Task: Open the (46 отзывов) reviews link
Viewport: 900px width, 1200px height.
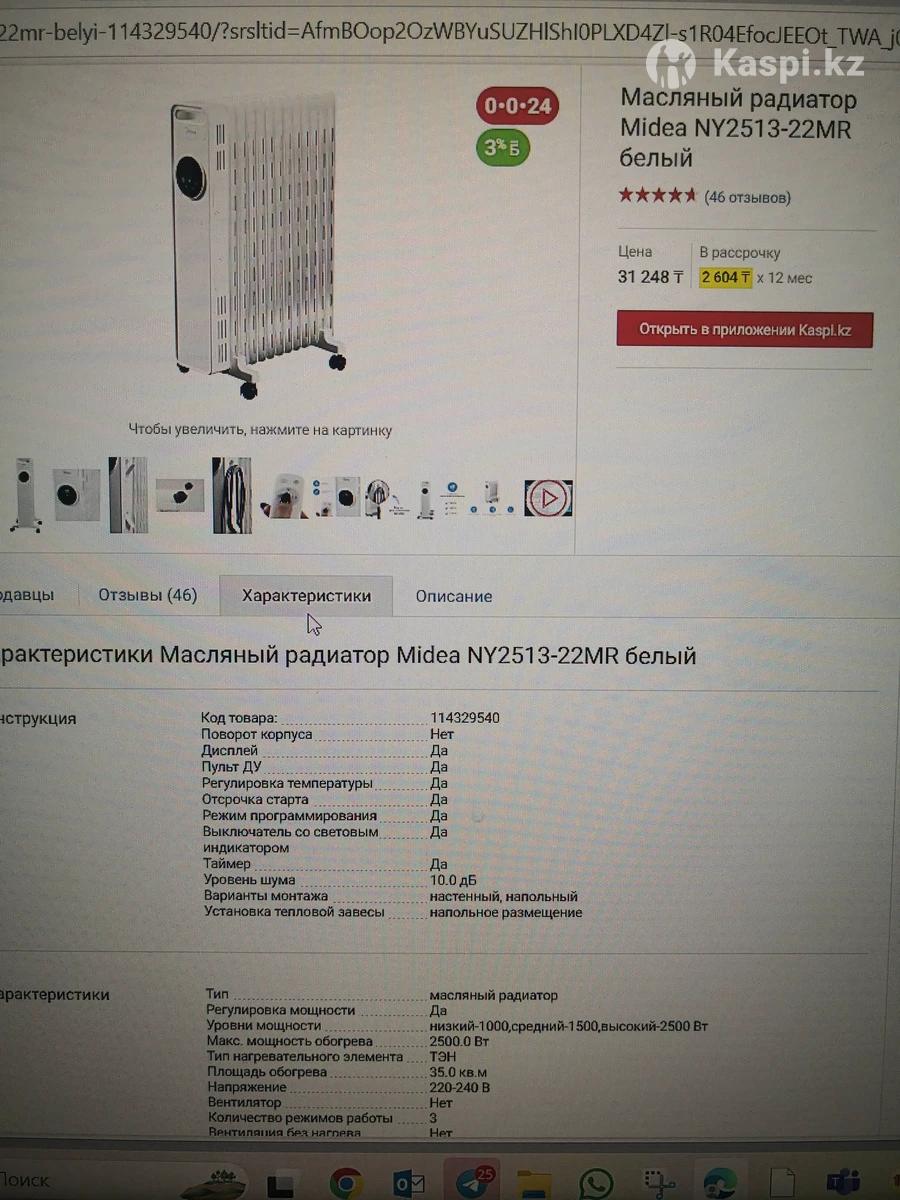Action: 747,197
